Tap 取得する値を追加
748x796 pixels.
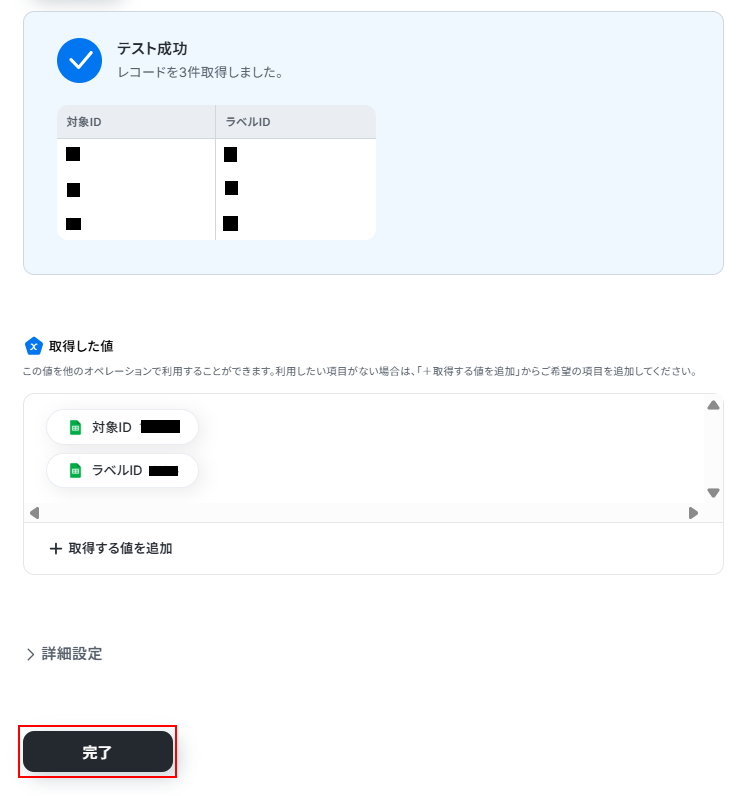[x=111, y=548]
